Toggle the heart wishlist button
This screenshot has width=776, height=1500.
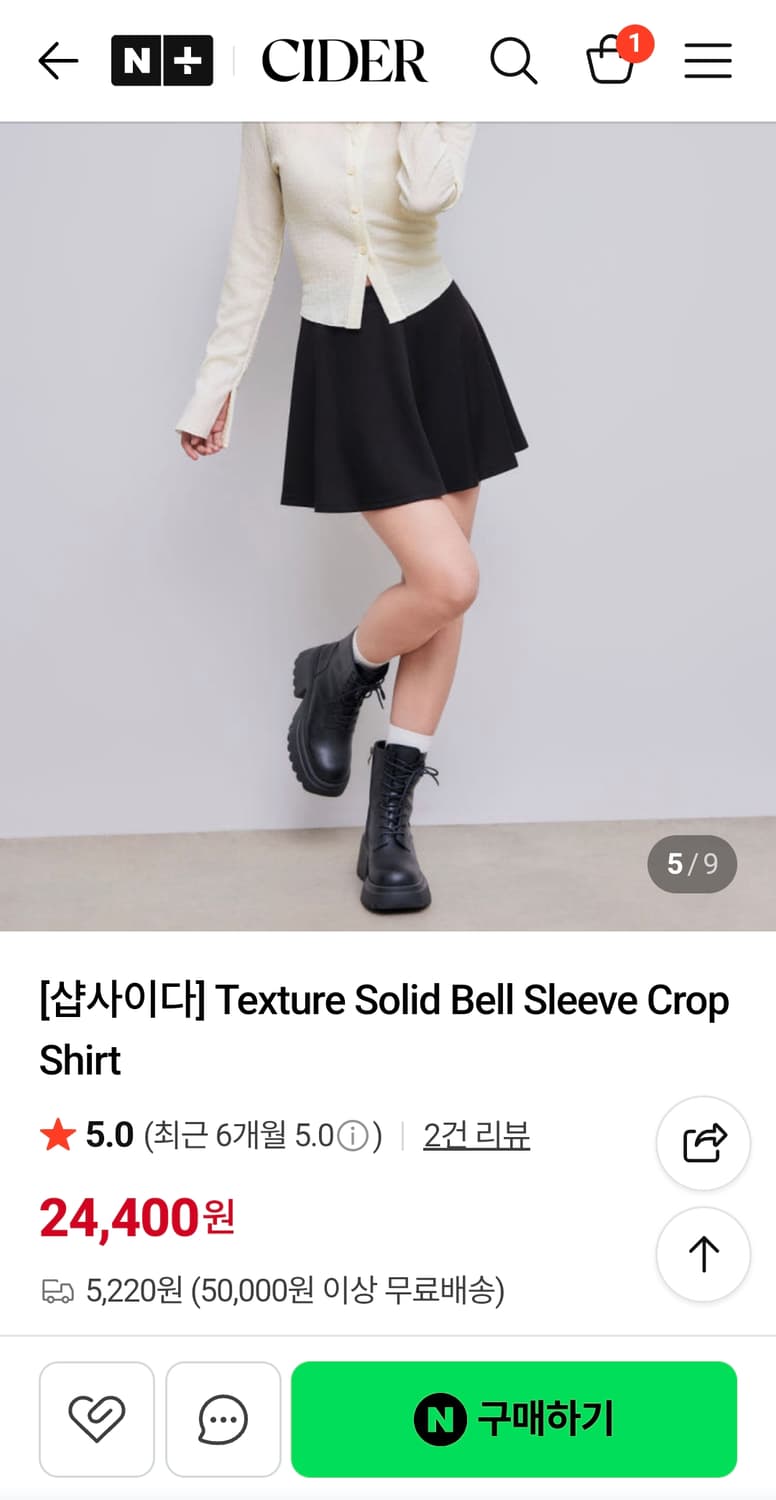click(96, 1419)
